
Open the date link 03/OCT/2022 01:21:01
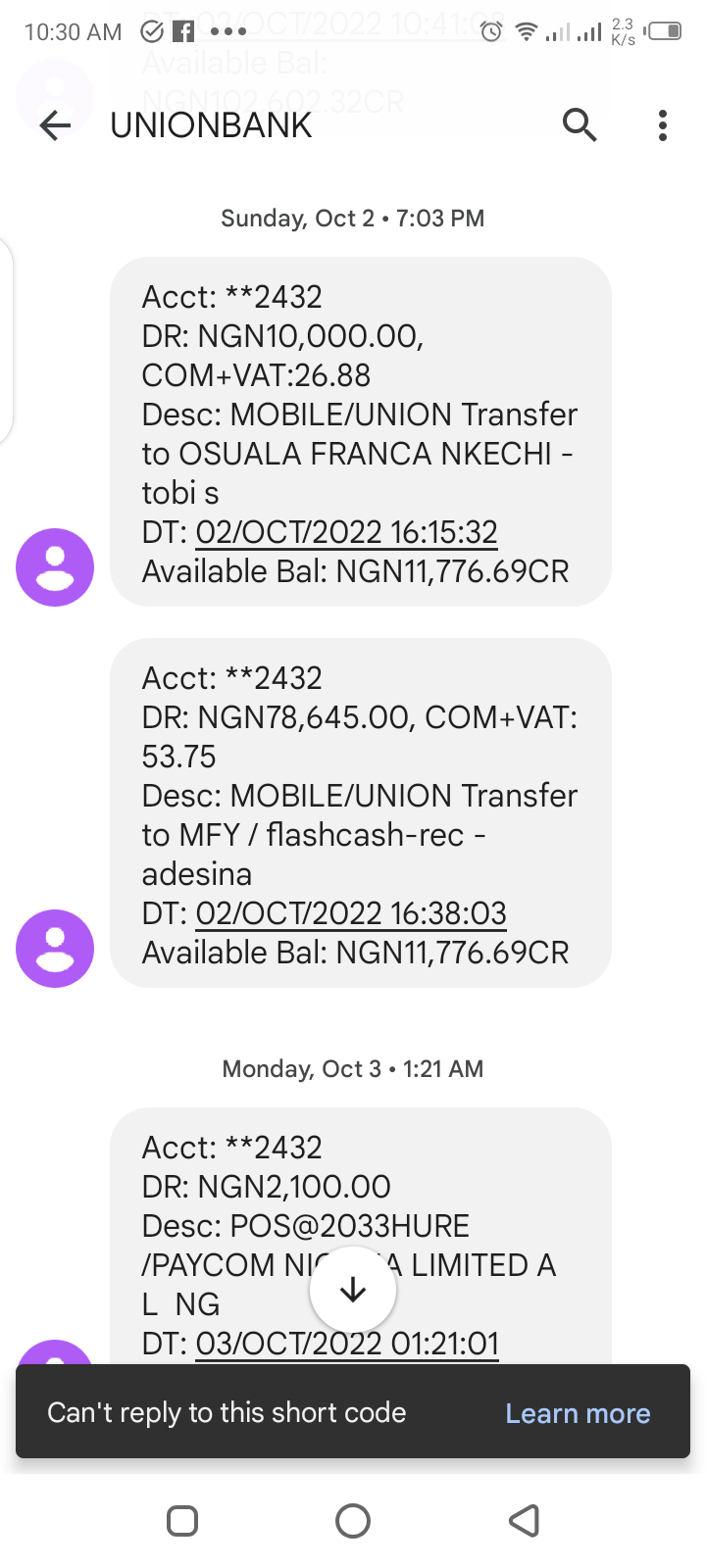tap(347, 1344)
